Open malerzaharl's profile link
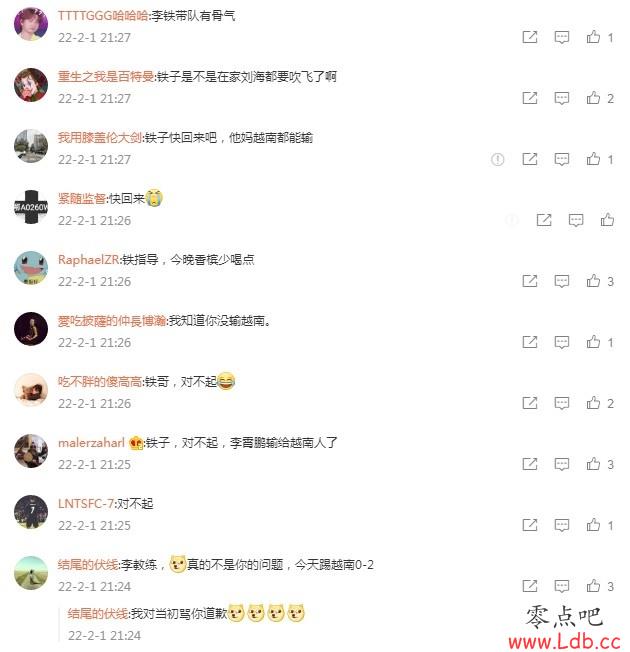The height and width of the screenshot is (652, 630). [91, 442]
